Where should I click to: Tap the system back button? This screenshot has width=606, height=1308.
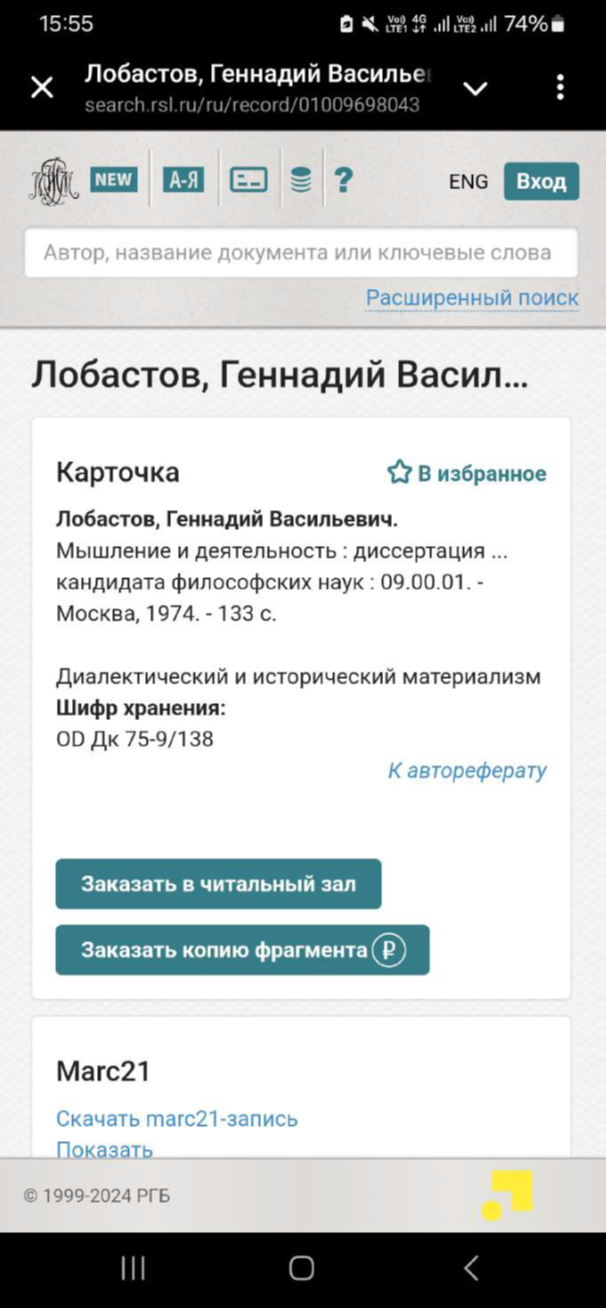tap(471, 1268)
